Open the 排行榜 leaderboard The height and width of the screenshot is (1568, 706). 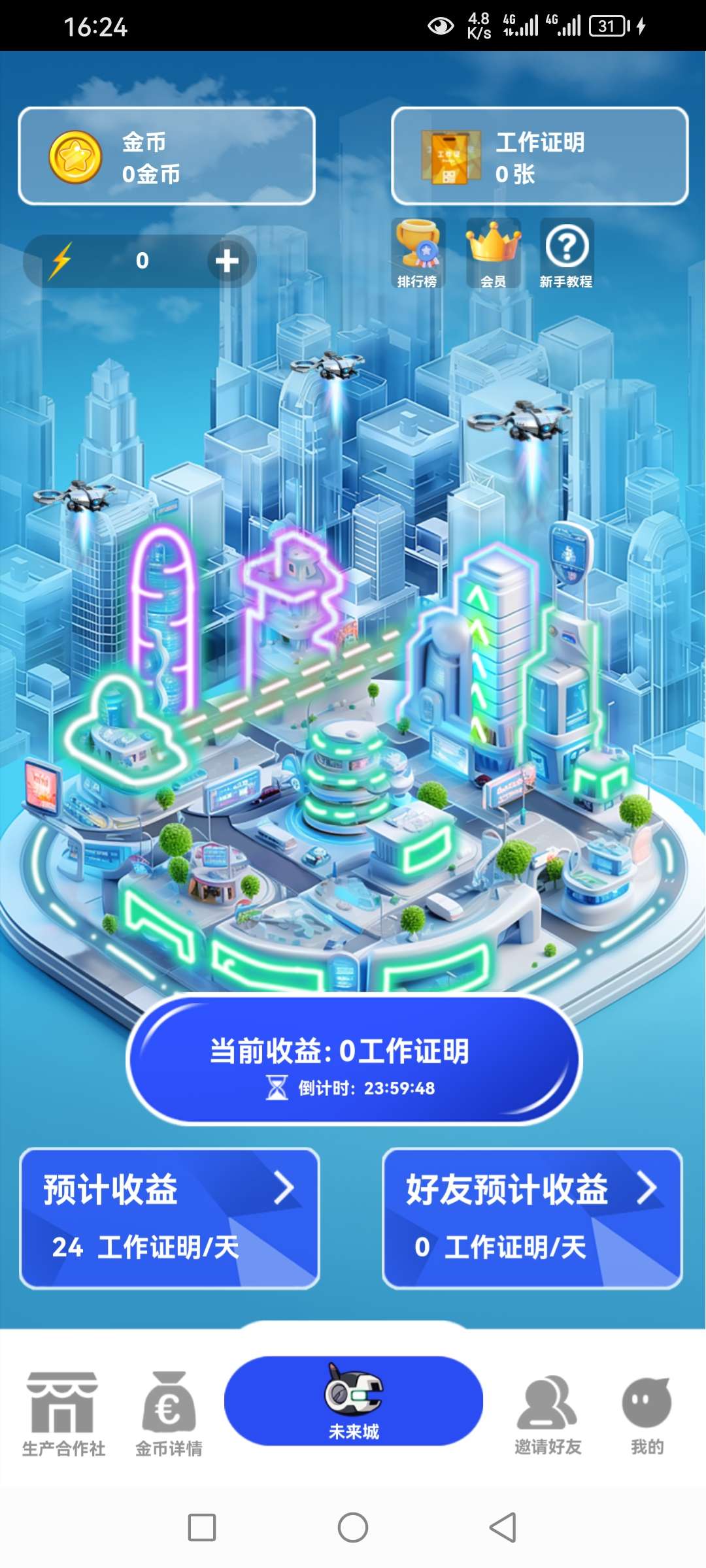tap(418, 253)
